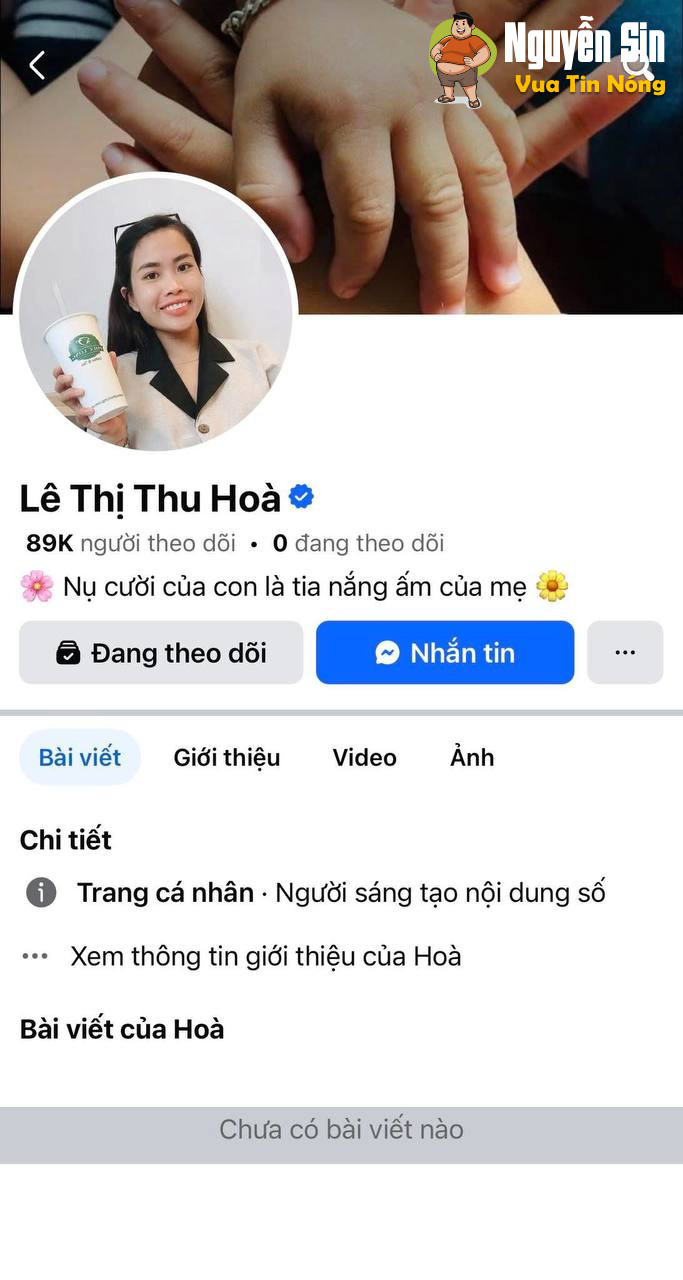Tap the Đang theo dõi button
The width and height of the screenshot is (683, 1280).
pyautogui.click(x=161, y=653)
